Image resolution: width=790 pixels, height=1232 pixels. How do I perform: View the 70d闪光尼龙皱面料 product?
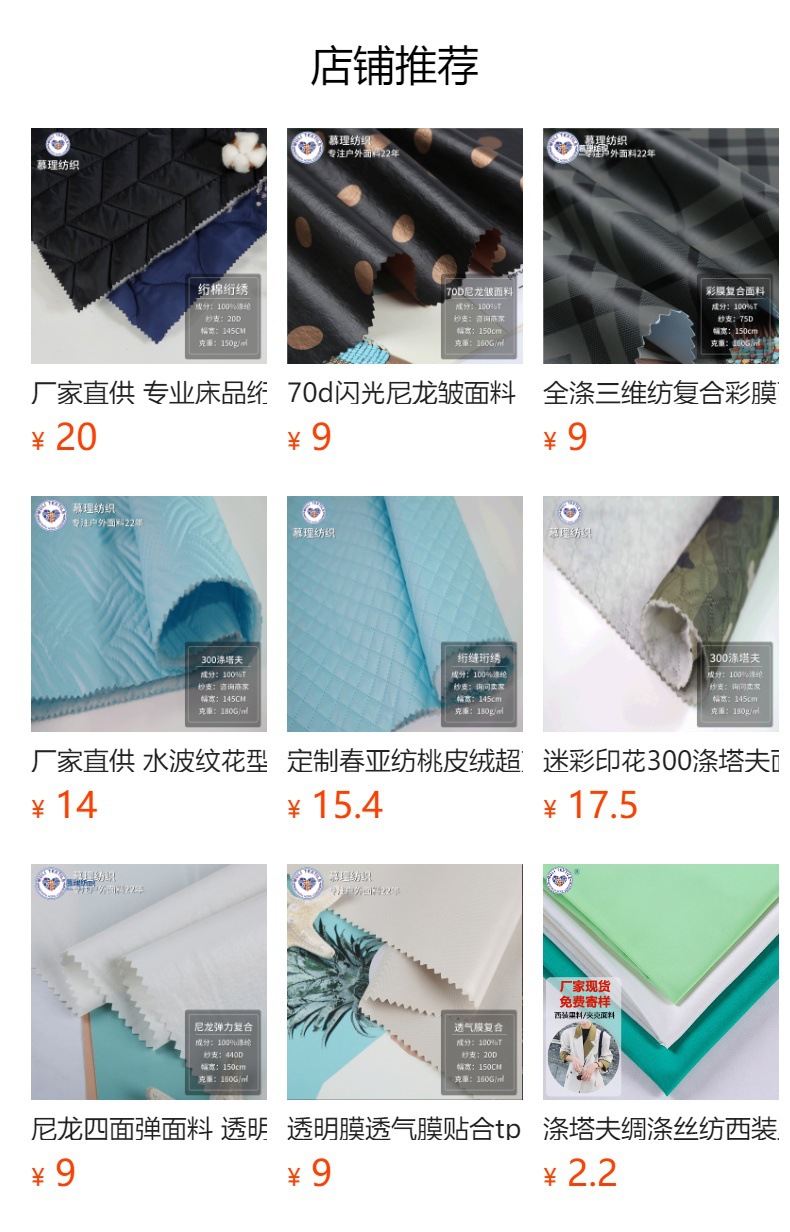tap(405, 246)
